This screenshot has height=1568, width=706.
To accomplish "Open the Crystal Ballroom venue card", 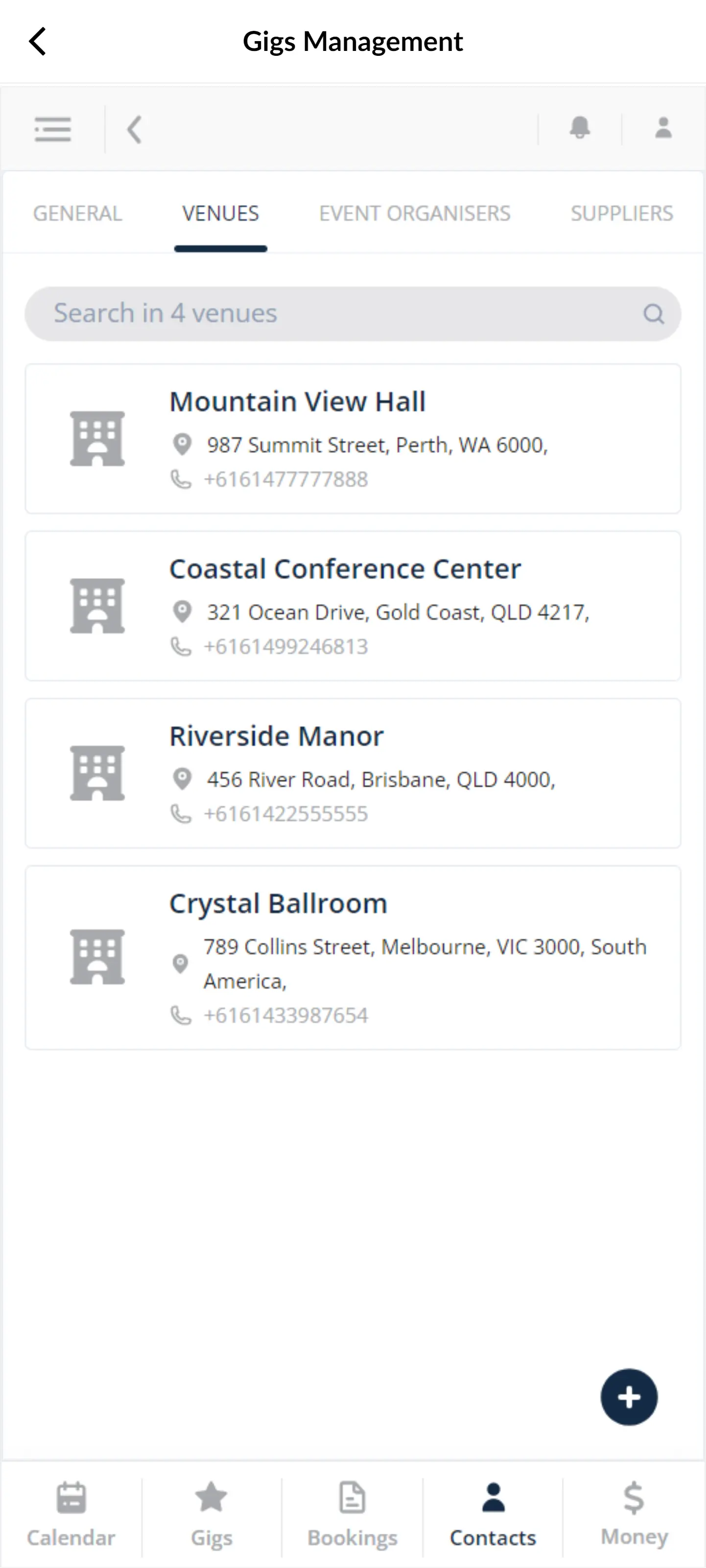I will tap(353, 957).
